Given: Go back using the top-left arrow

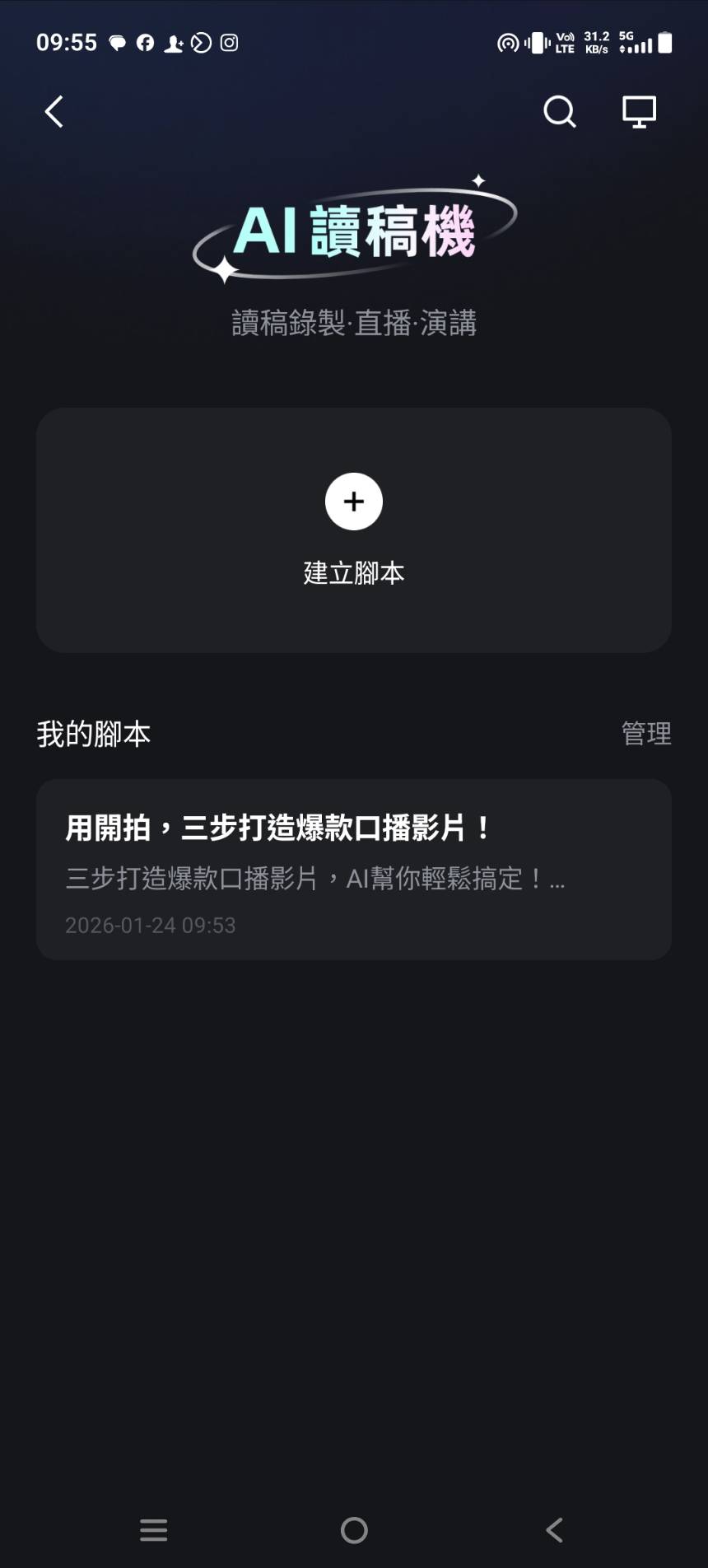Looking at the screenshot, I should click(x=54, y=112).
